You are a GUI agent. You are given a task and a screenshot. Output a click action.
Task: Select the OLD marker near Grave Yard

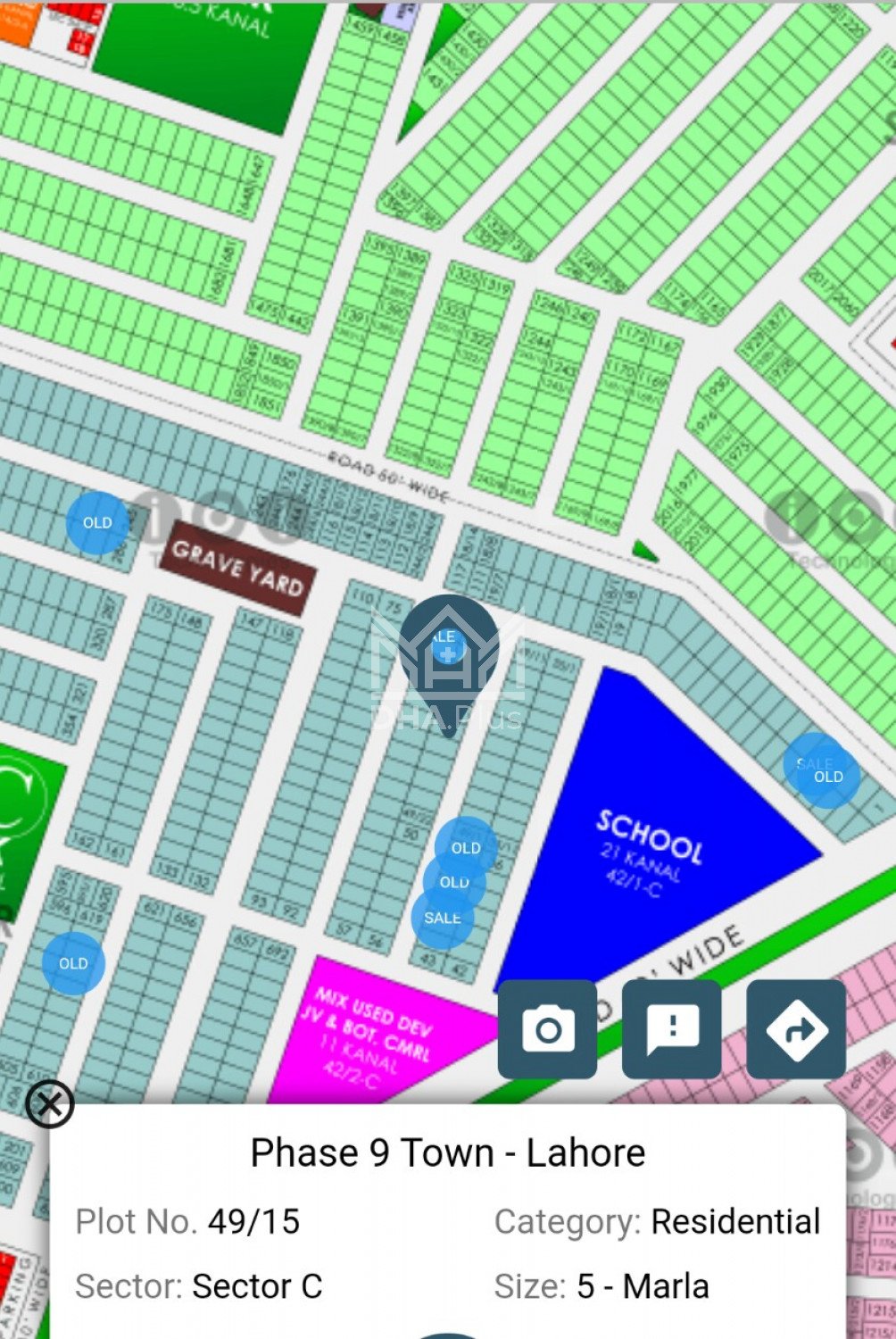(x=97, y=523)
